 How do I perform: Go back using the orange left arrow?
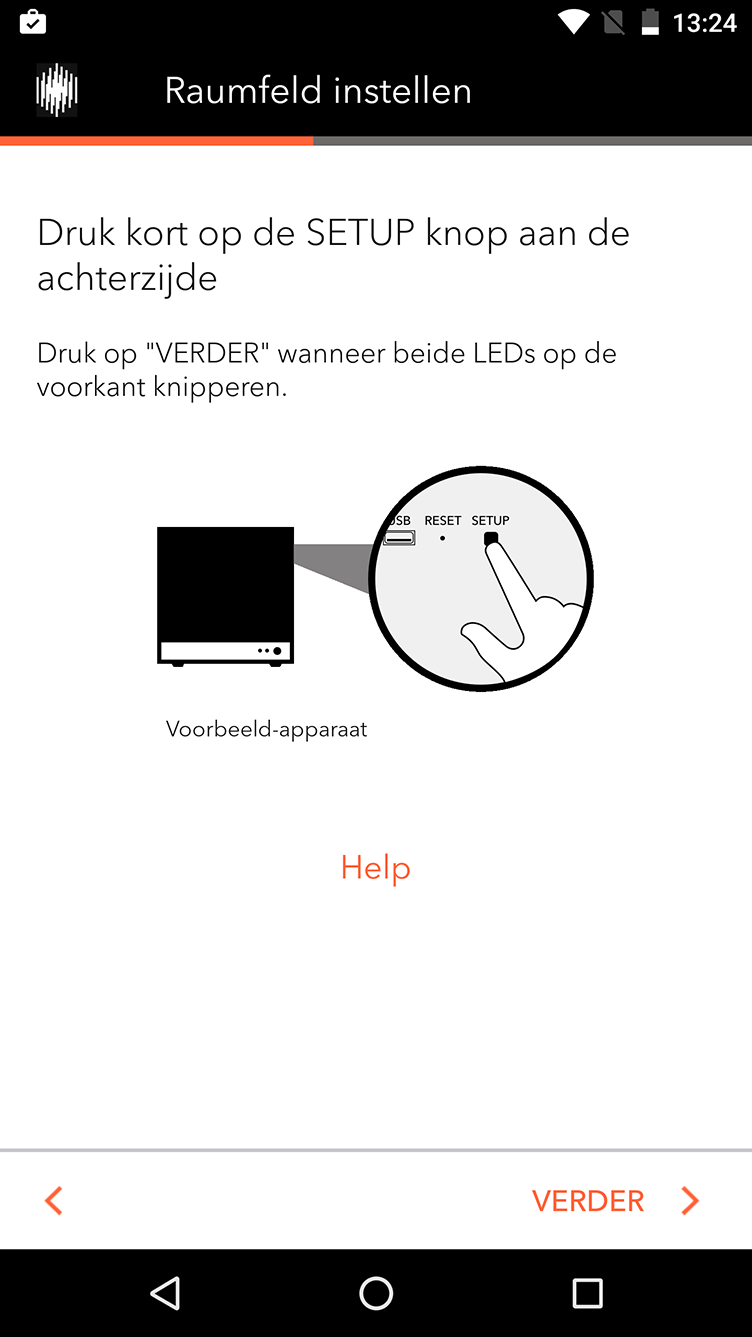(54, 1200)
